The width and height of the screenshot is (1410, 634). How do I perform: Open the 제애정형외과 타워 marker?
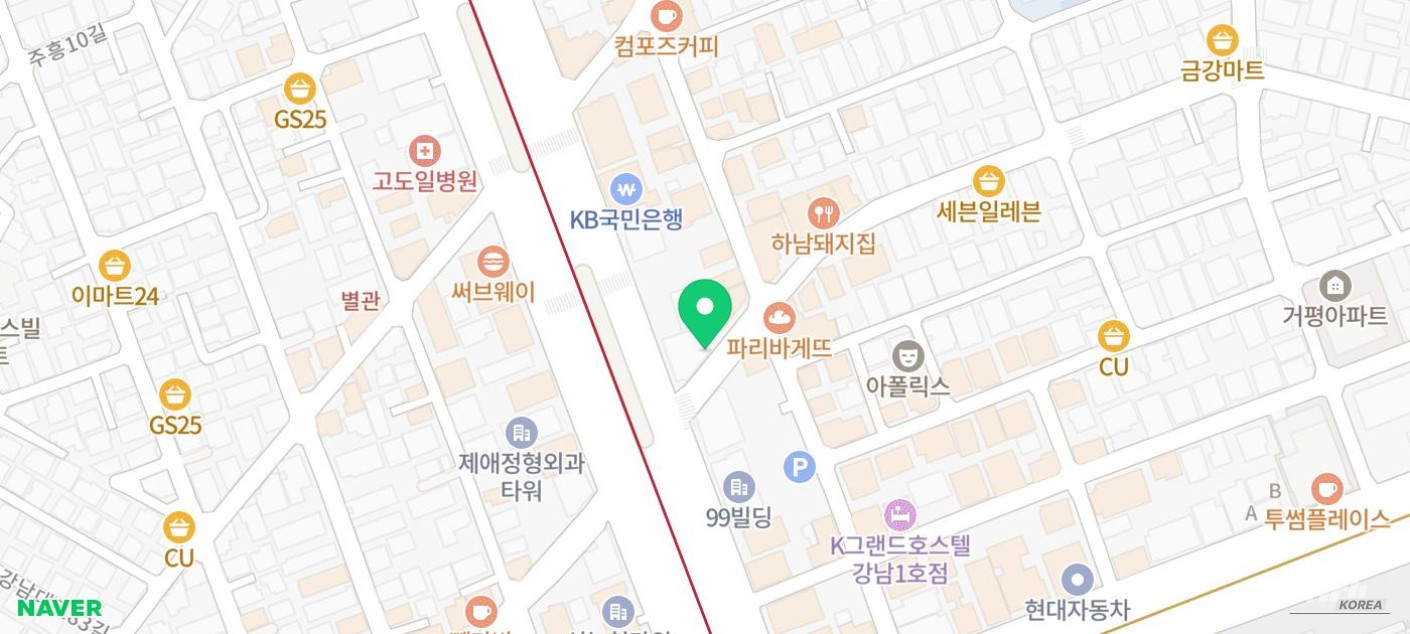(x=521, y=433)
